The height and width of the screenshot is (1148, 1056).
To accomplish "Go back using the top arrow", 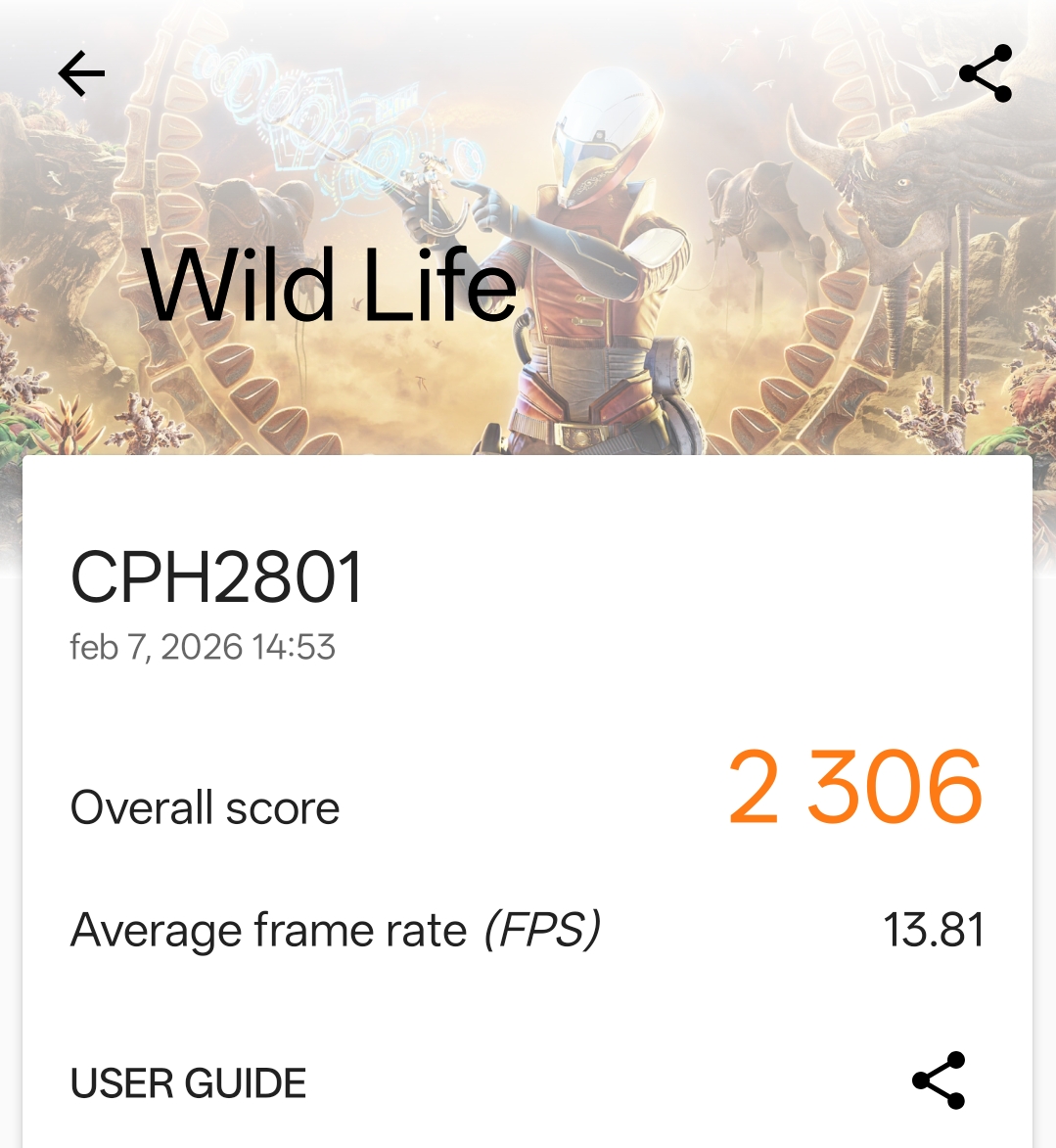I will click(81, 73).
